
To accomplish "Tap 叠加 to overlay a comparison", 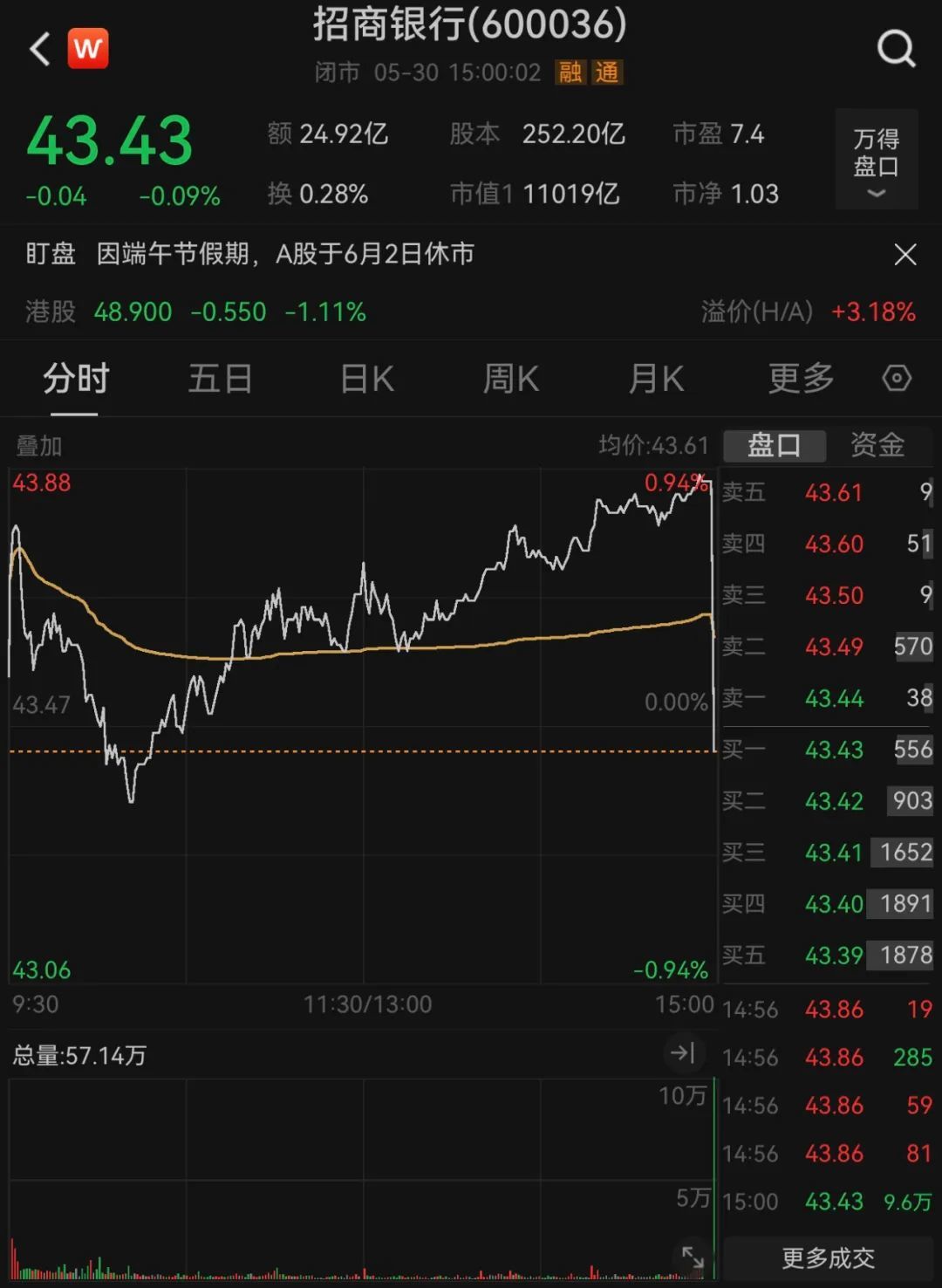I will pyautogui.click(x=39, y=447).
